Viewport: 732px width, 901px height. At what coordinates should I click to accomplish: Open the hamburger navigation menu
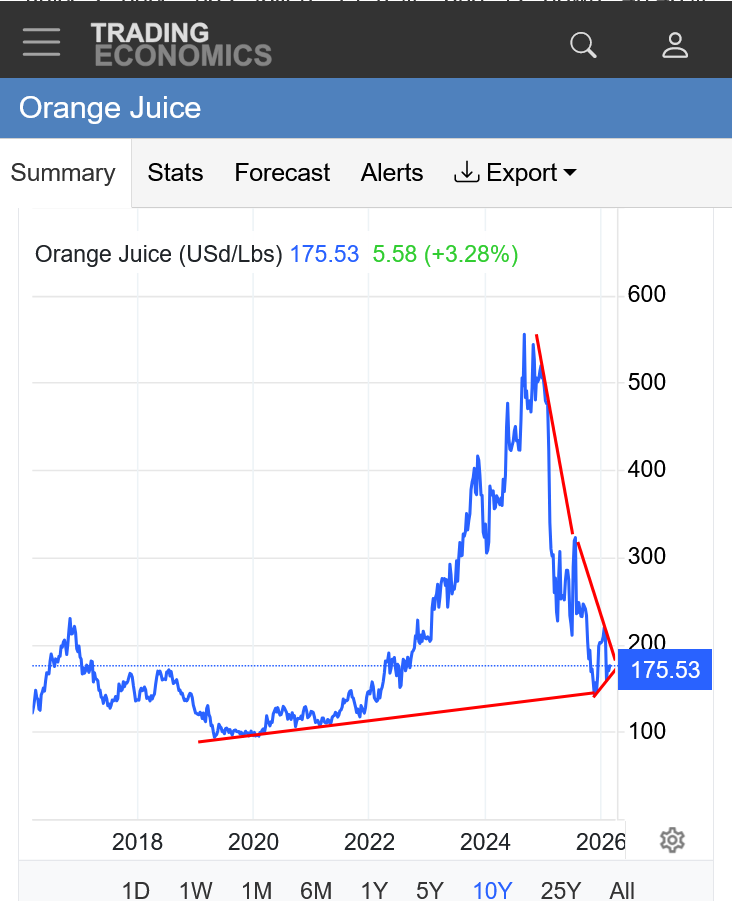41,43
